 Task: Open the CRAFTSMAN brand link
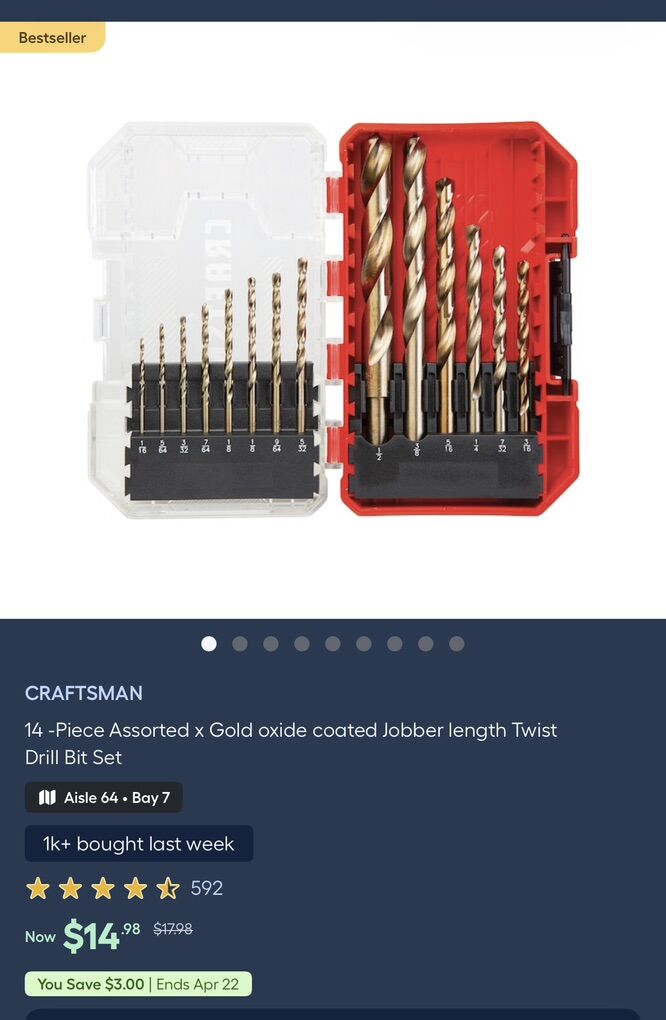84,693
